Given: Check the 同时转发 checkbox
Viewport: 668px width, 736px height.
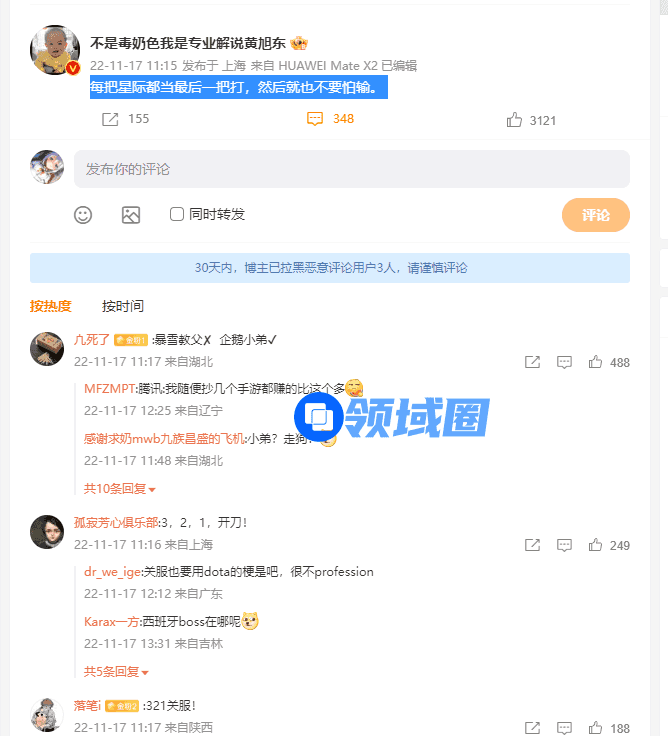Looking at the screenshot, I should 177,214.
